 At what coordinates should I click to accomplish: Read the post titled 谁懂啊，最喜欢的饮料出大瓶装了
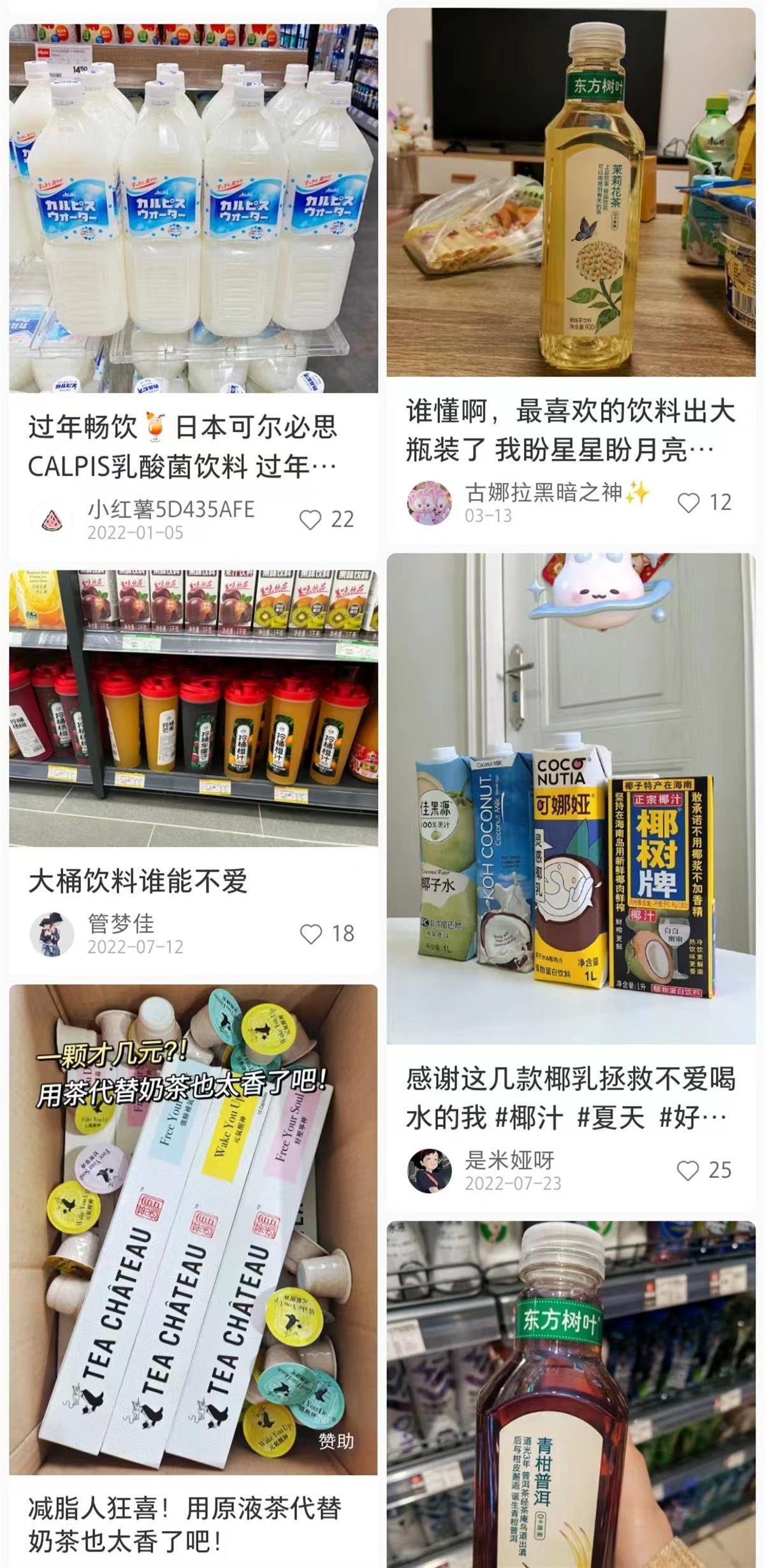[x=571, y=431]
